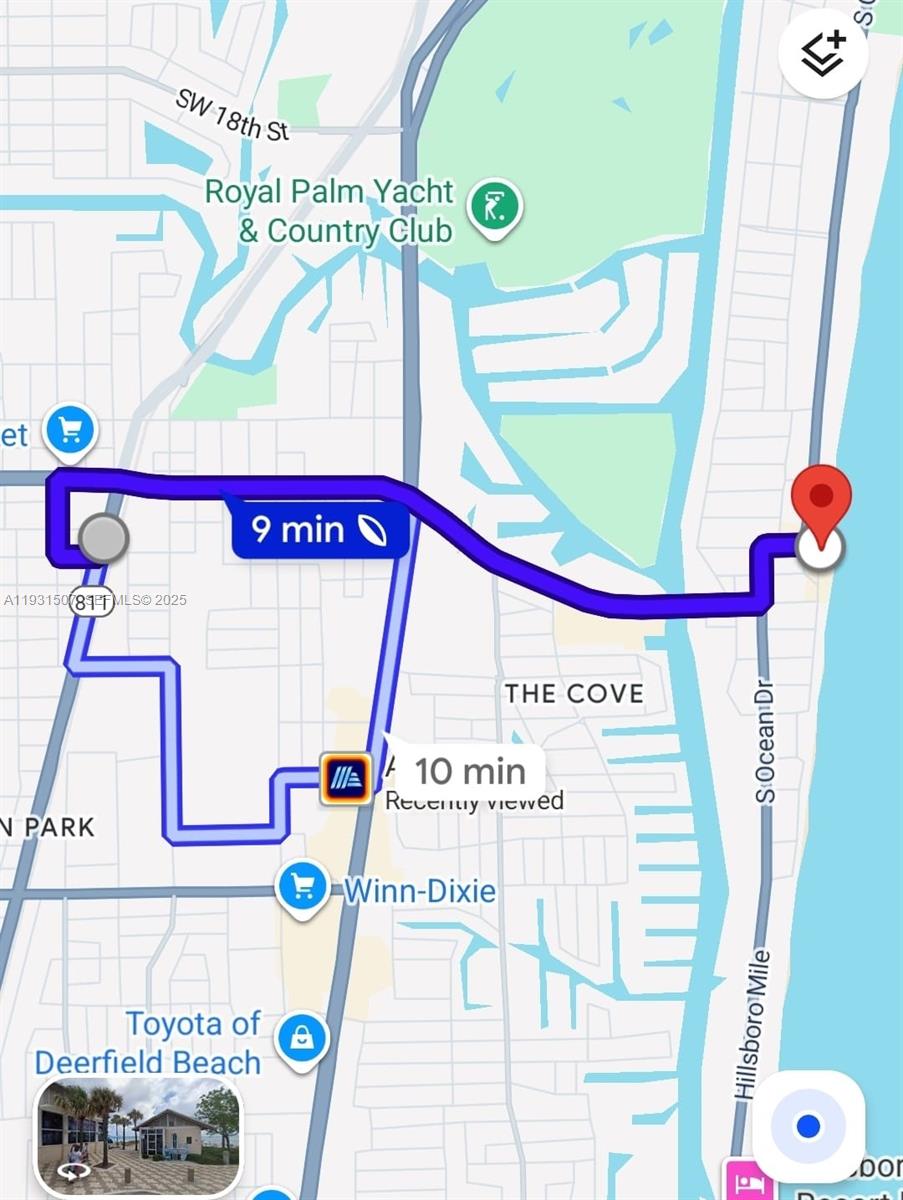Tap the 9 min route label
The image size is (903, 1200).
[320, 529]
